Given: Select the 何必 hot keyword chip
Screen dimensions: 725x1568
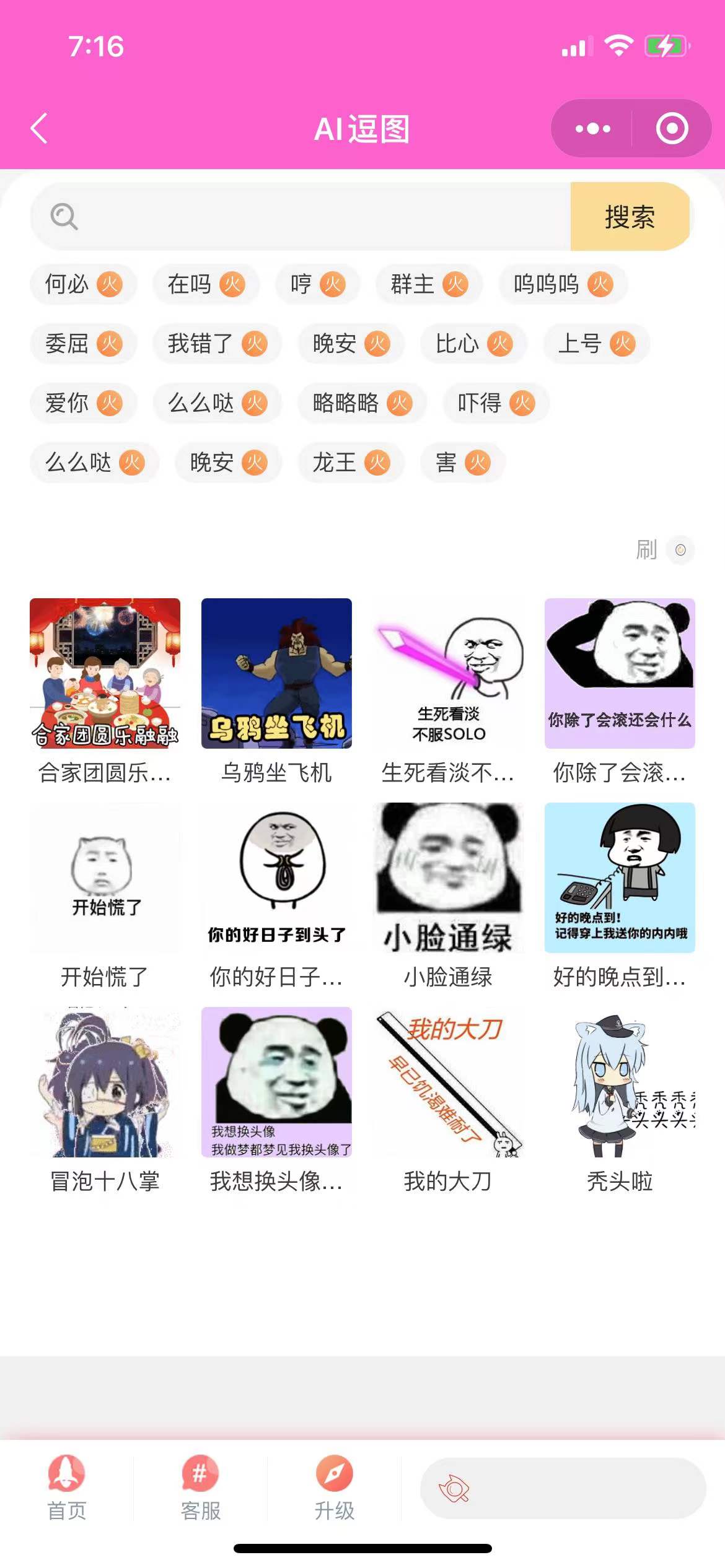Looking at the screenshot, I should pyautogui.click(x=83, y=284).
